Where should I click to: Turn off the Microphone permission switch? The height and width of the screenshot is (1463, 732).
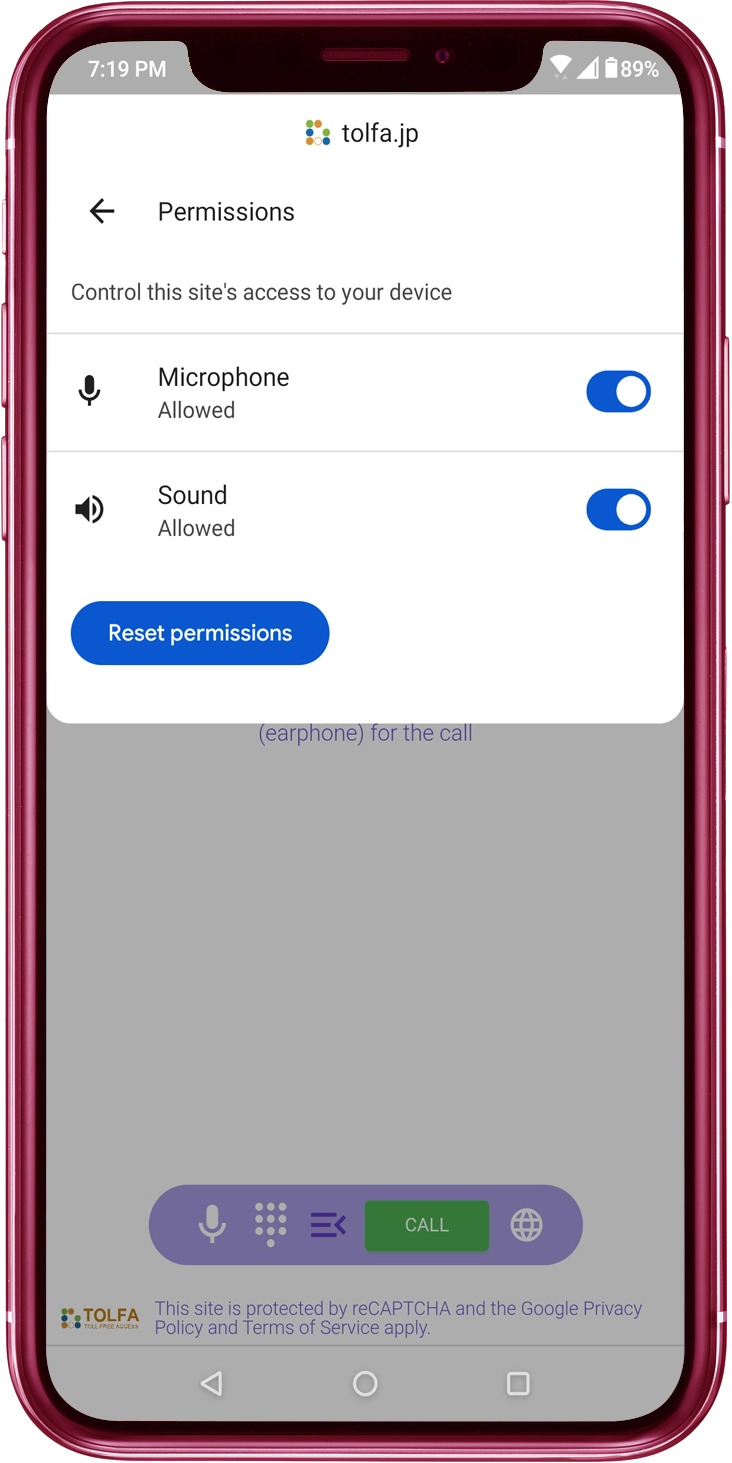tap(617, 392)
